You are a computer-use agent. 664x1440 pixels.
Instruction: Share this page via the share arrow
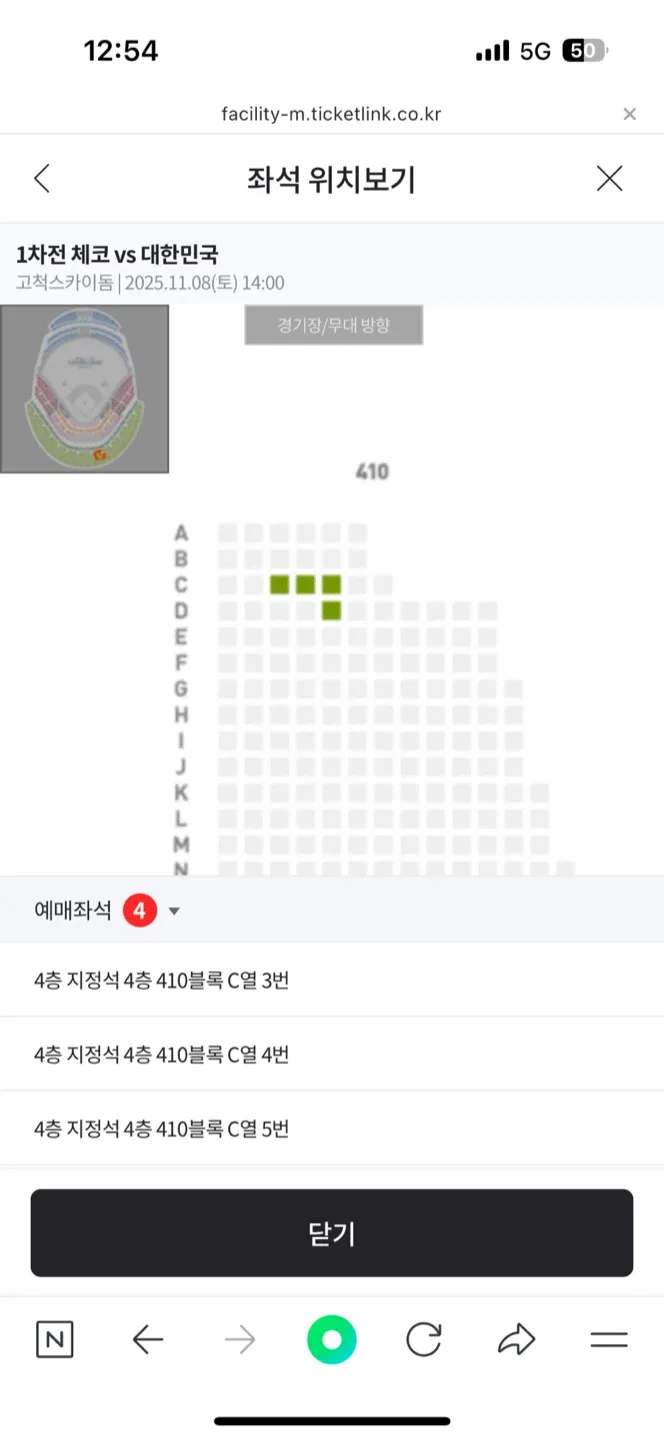pyautogui.click(x=516, y=1340)
